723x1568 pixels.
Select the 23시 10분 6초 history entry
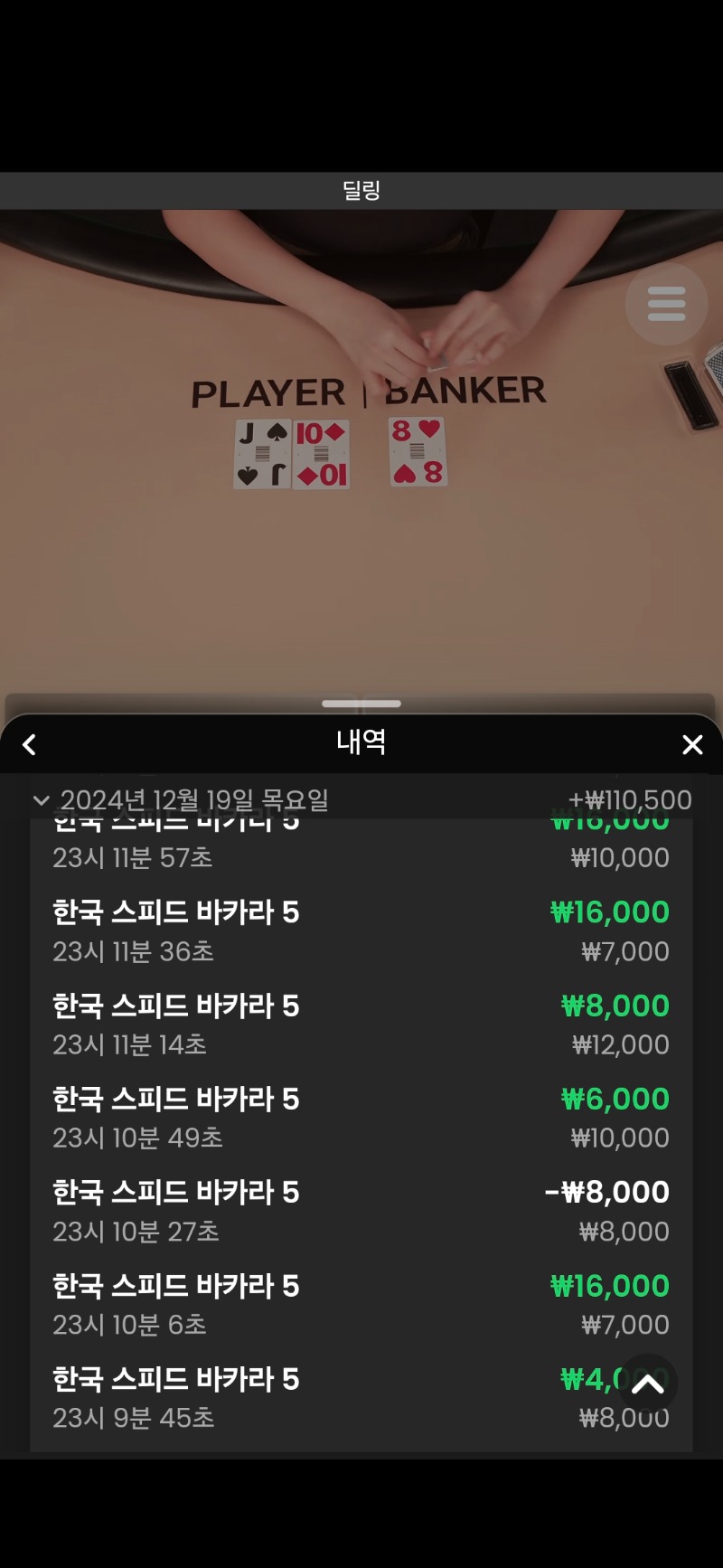[x=361, y=1305]
